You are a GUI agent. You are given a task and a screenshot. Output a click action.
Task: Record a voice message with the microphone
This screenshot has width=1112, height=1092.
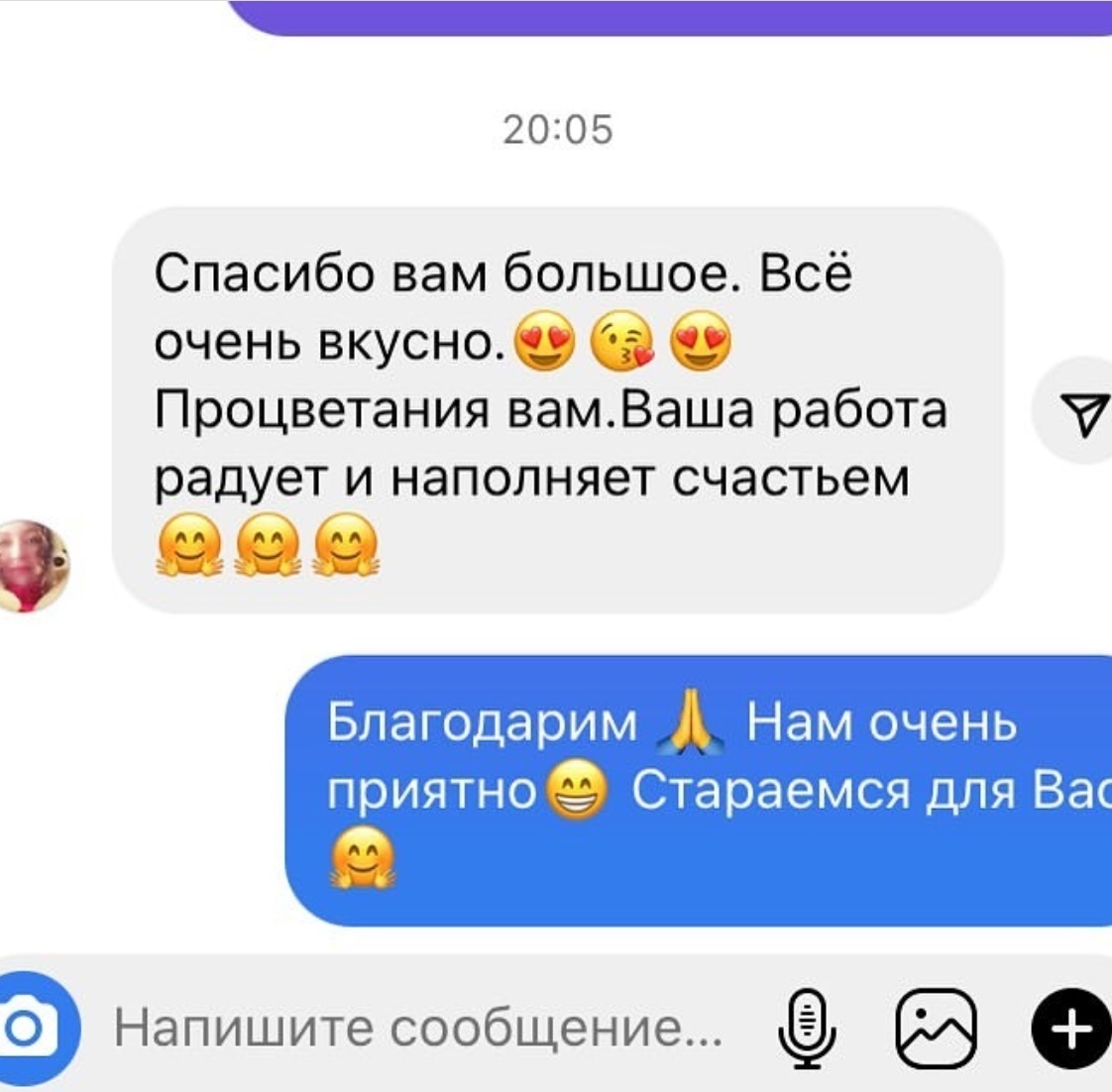[808, 1029]
